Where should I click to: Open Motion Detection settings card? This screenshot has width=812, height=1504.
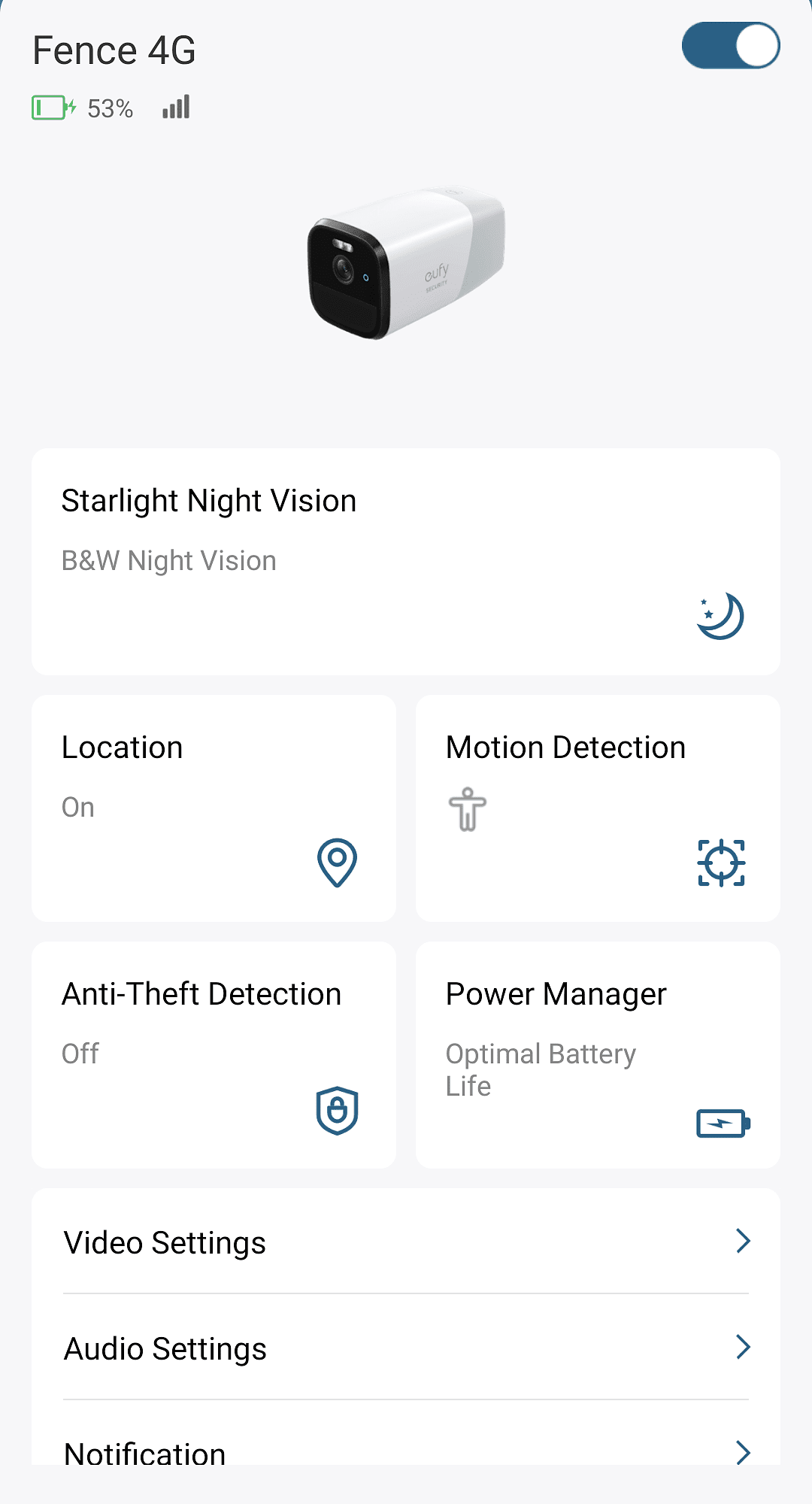[598, 808]
